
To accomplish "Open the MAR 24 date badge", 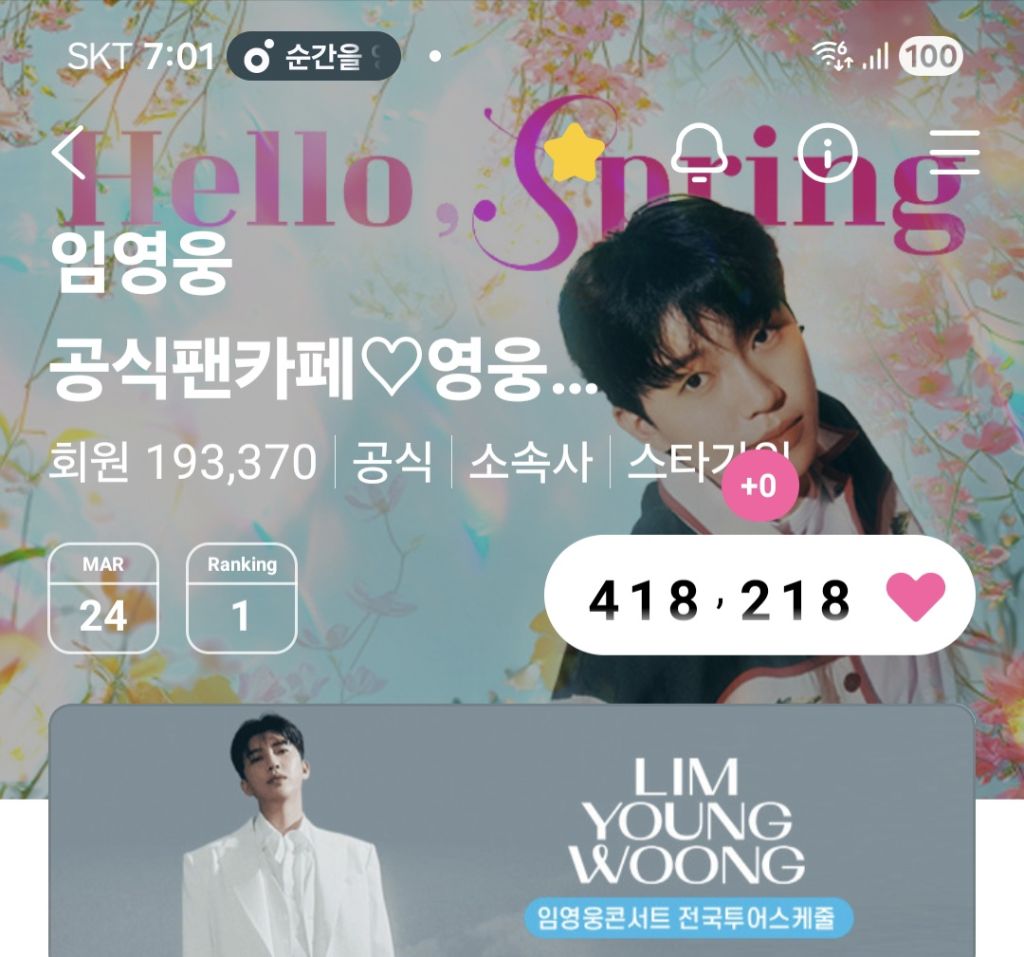I will [x=103, y=598].
